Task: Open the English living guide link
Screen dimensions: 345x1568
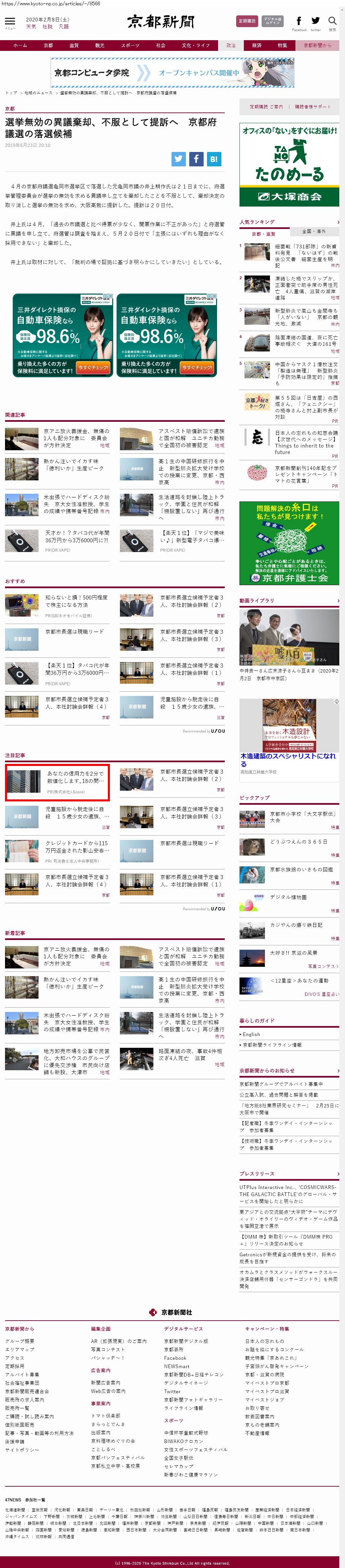Action: [x=251, y=1034]
